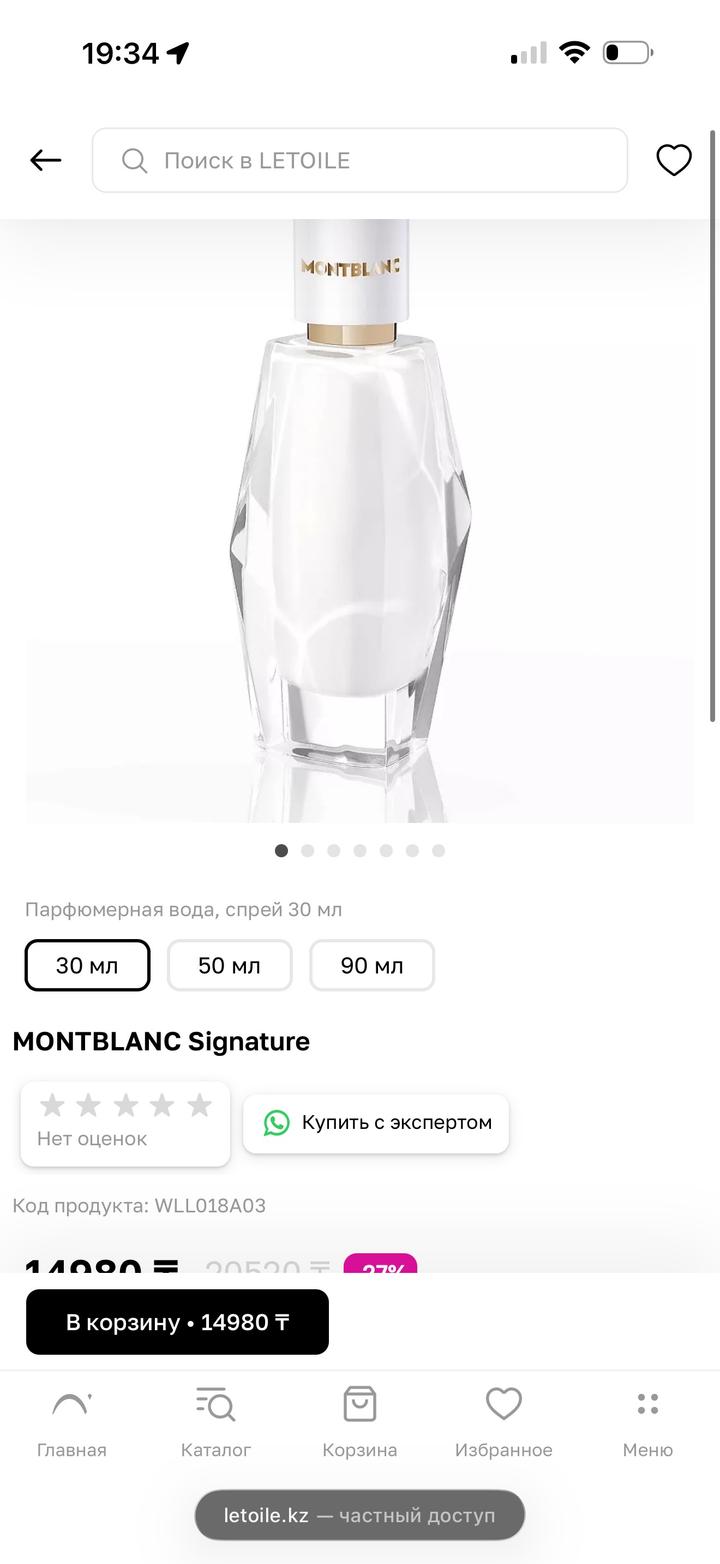
Task: Add product to favorites with heart icon
Action: [x=673, y=160]
